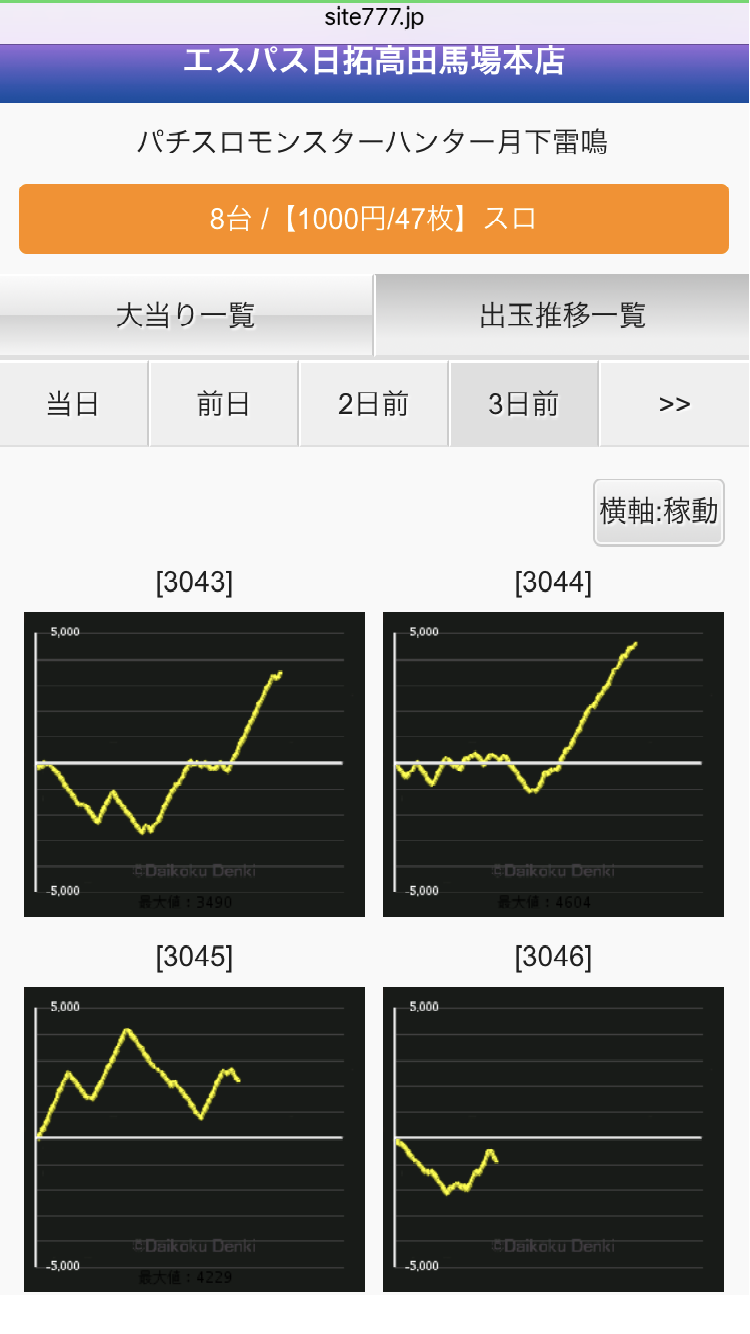The height and width of the screenshot is (1334, 750).
Task: Open the graph for machine 3044
Action: (x=553, y=764)
